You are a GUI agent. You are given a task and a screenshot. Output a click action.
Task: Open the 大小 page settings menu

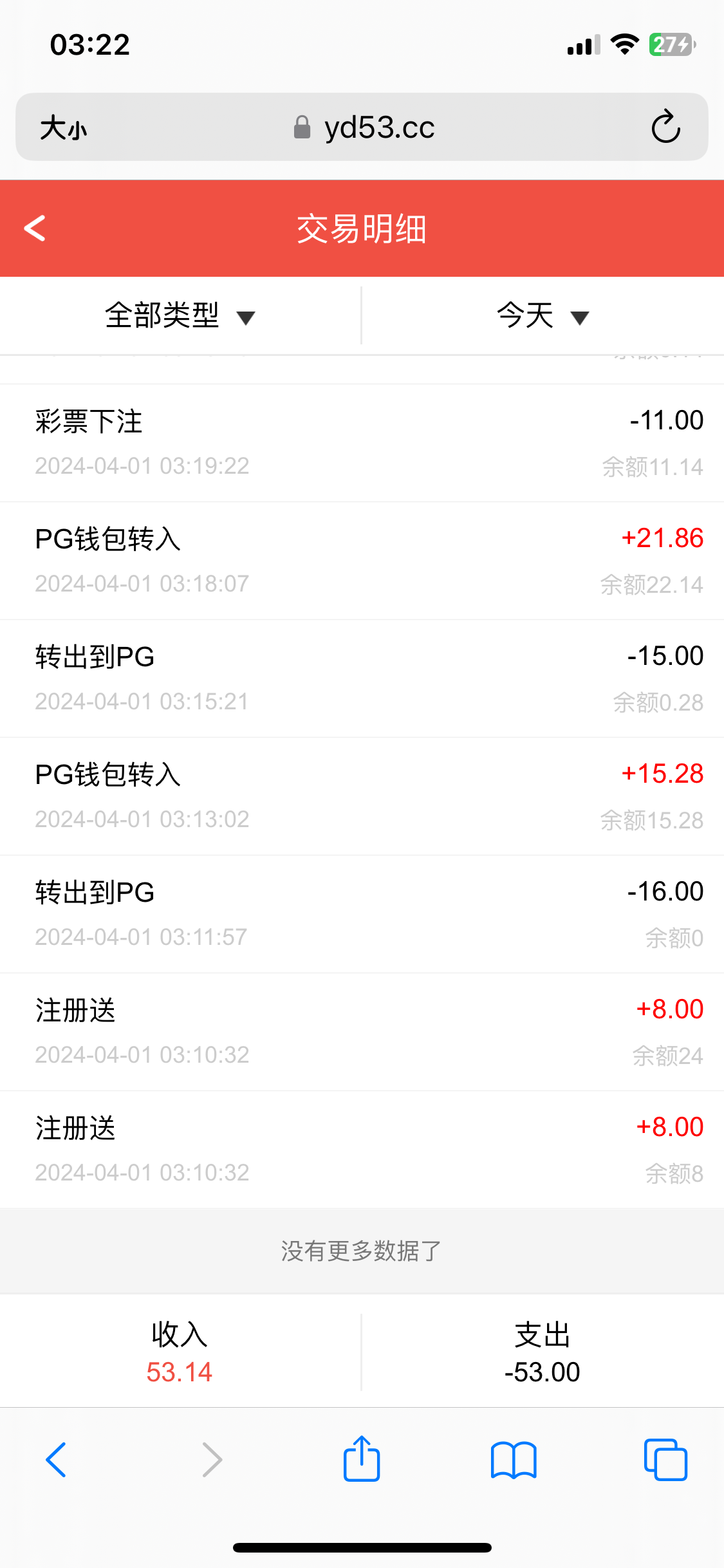(x=63, y=128)
